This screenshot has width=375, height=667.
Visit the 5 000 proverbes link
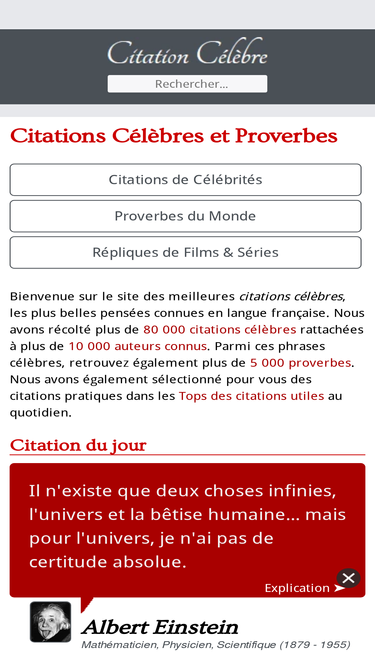(300, 363)
